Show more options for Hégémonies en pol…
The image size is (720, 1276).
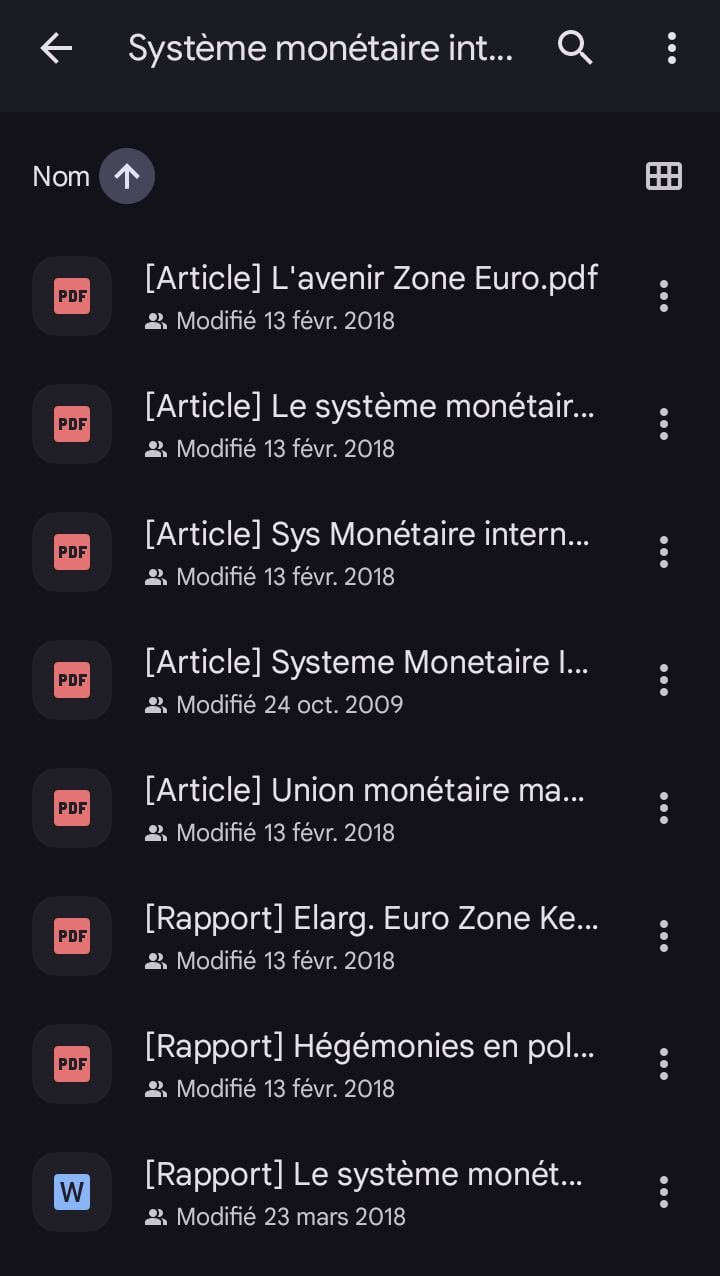(x=663, y=1064)
